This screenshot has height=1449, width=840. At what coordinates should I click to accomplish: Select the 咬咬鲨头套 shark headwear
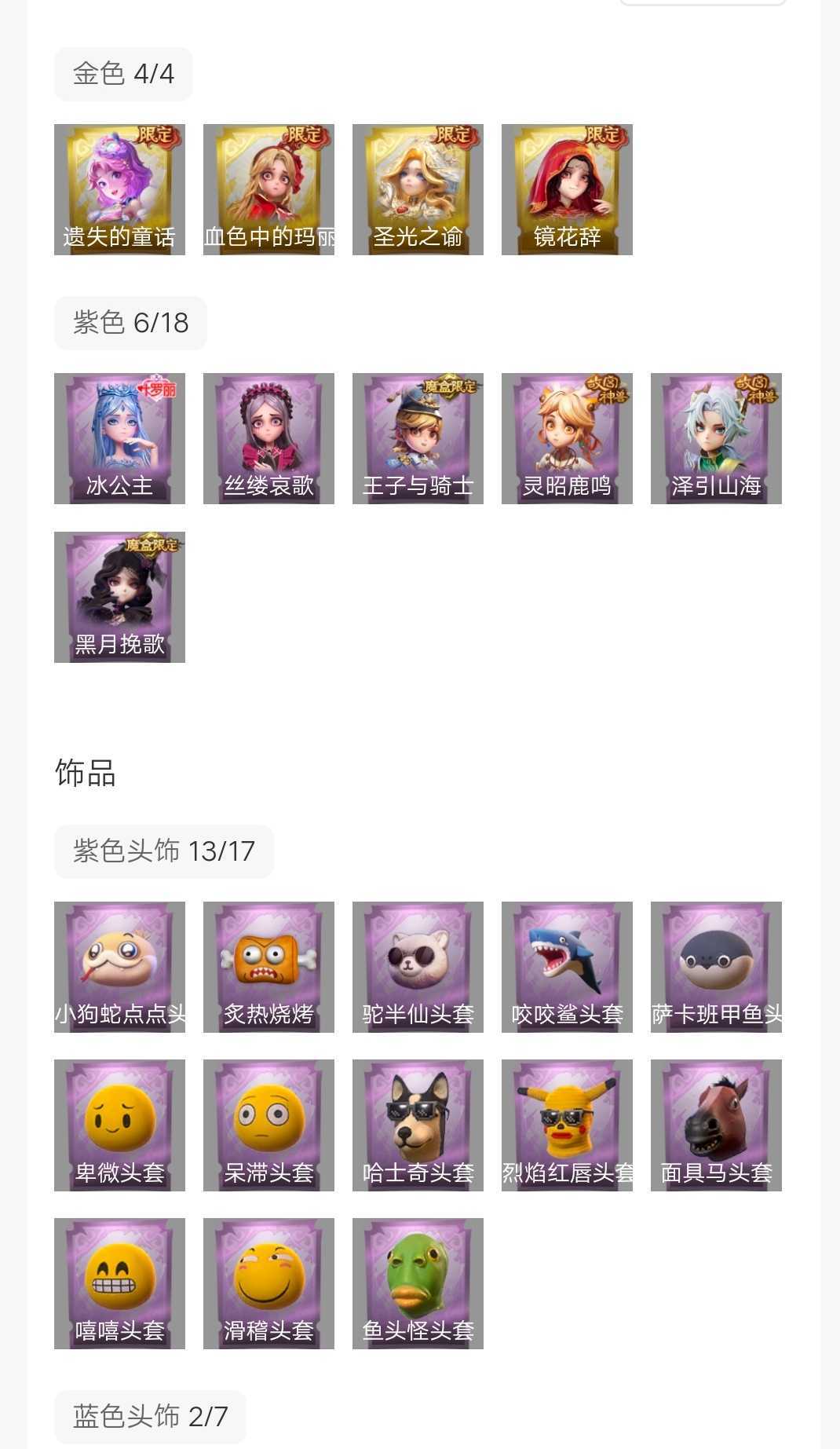click(567, 967)
